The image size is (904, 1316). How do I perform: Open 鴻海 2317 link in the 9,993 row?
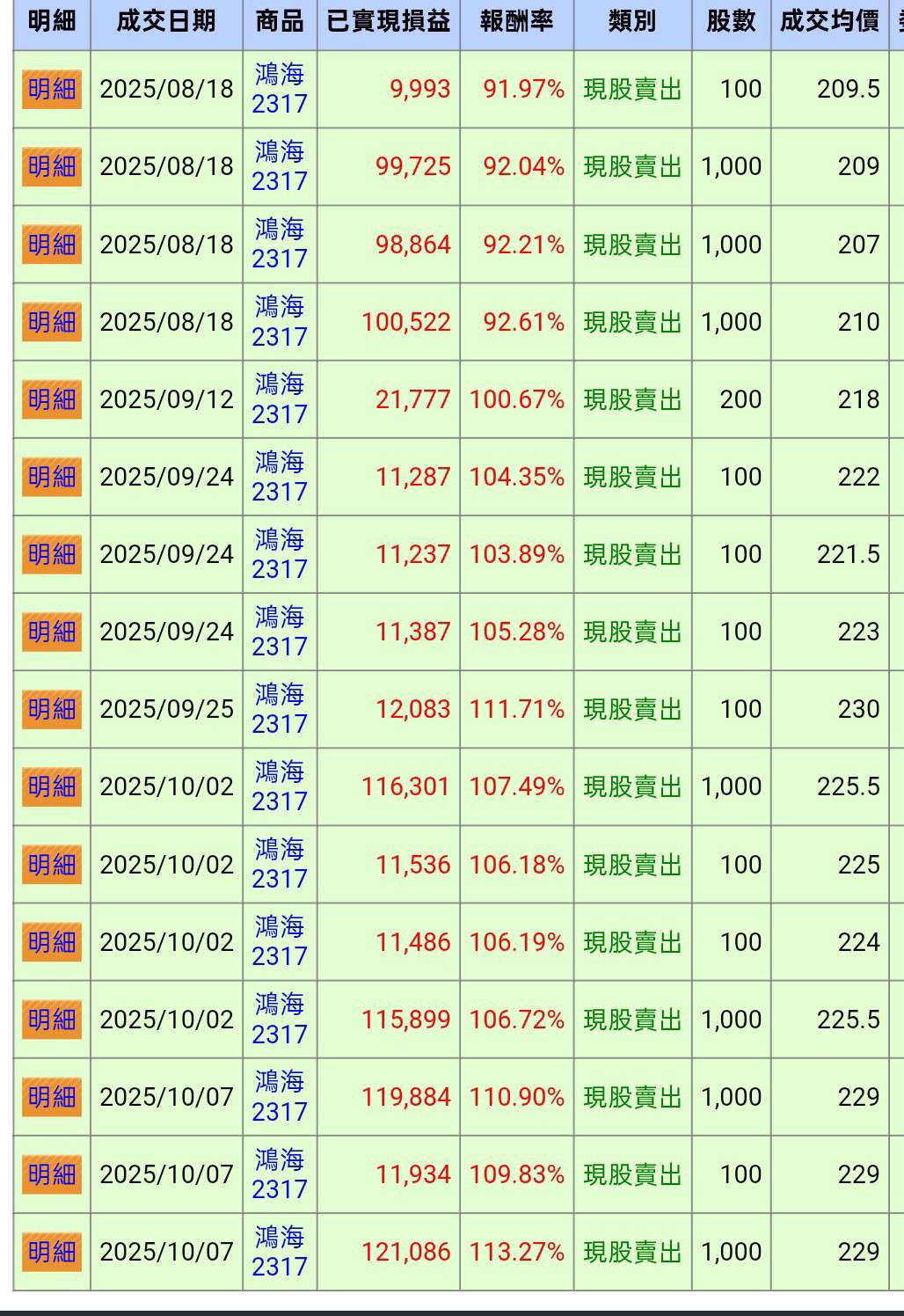tap(280, 90)
